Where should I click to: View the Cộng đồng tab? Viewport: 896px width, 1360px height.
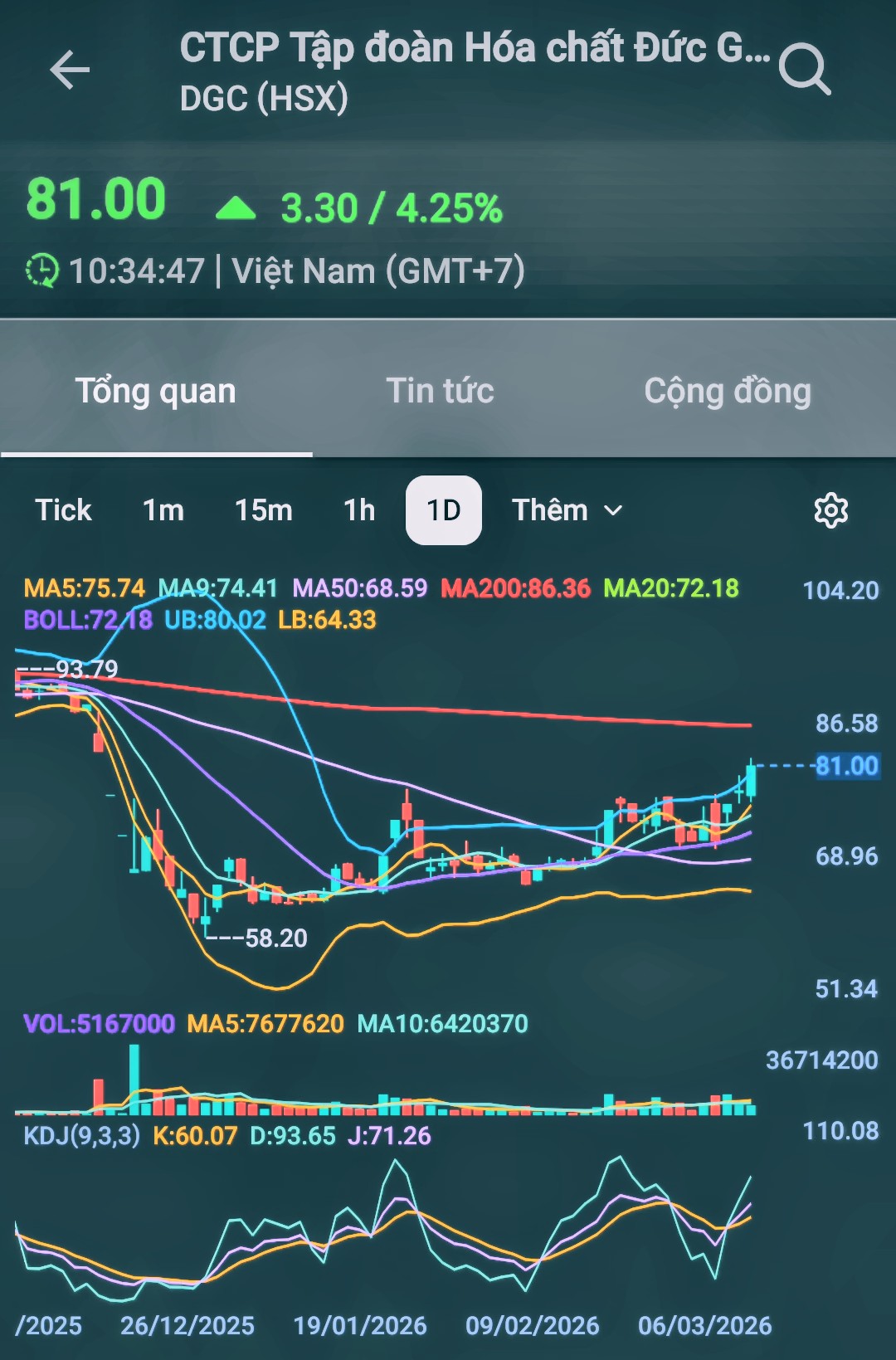tap(728, 391)
